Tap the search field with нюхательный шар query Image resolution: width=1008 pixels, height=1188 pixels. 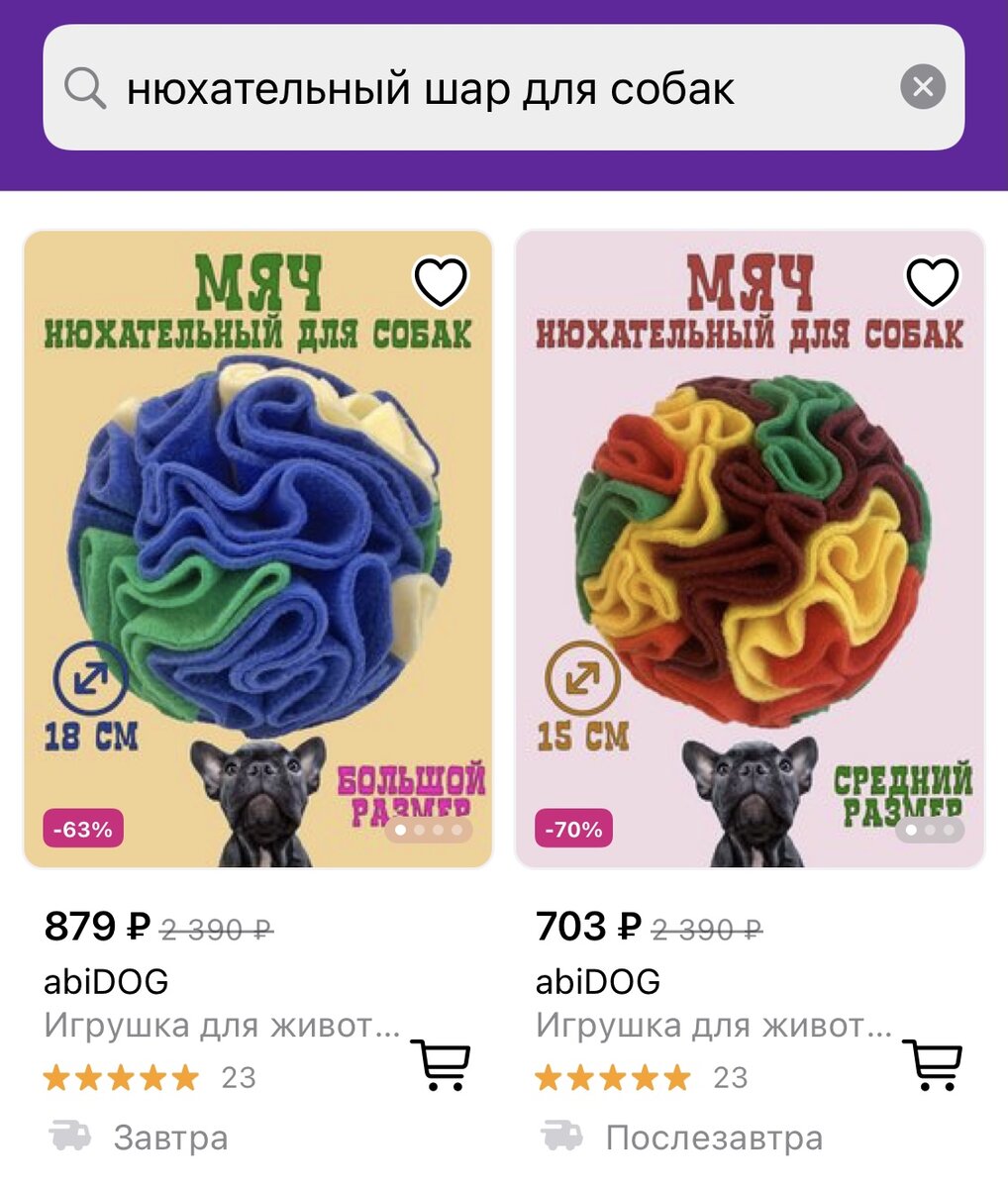pos(503,88)
